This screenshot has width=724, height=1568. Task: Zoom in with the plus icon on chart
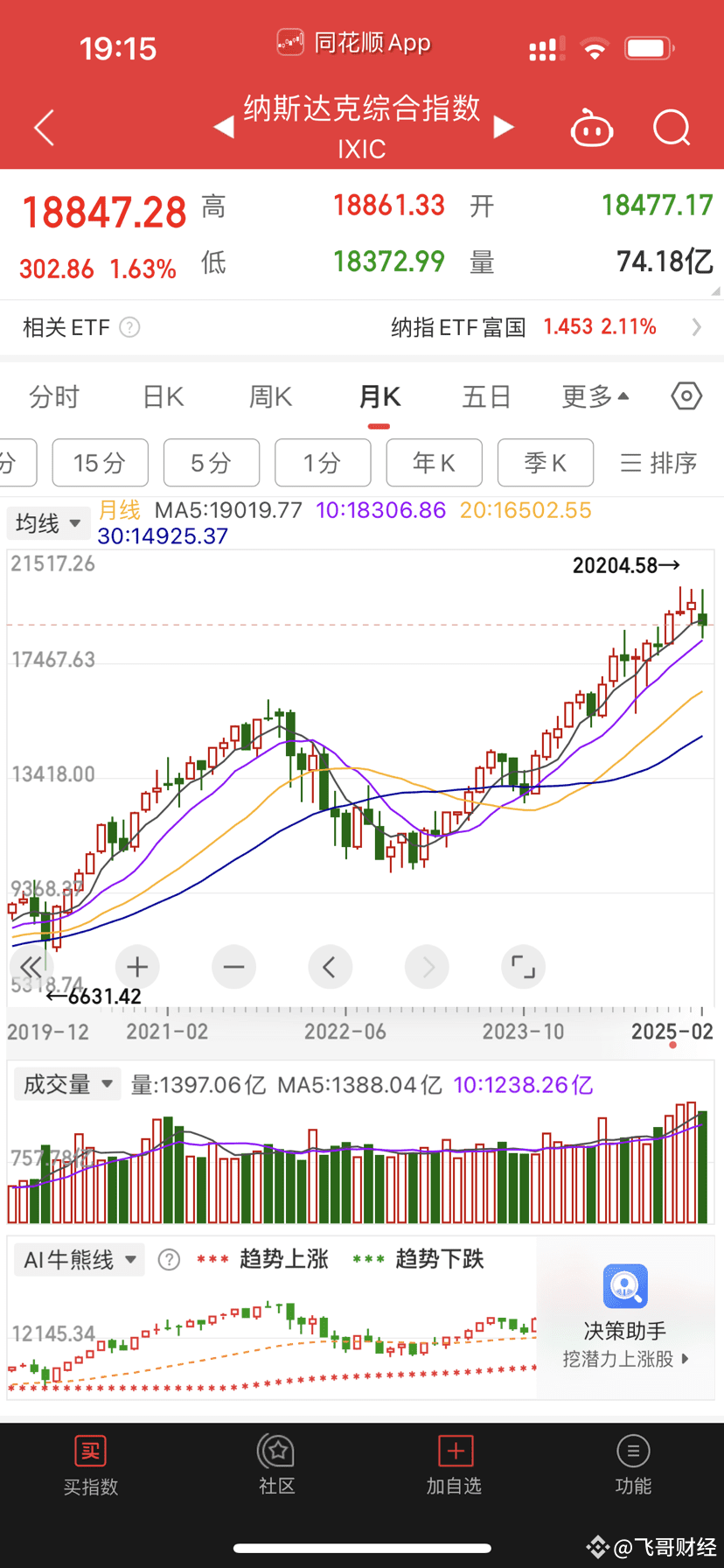click(136, 967)
